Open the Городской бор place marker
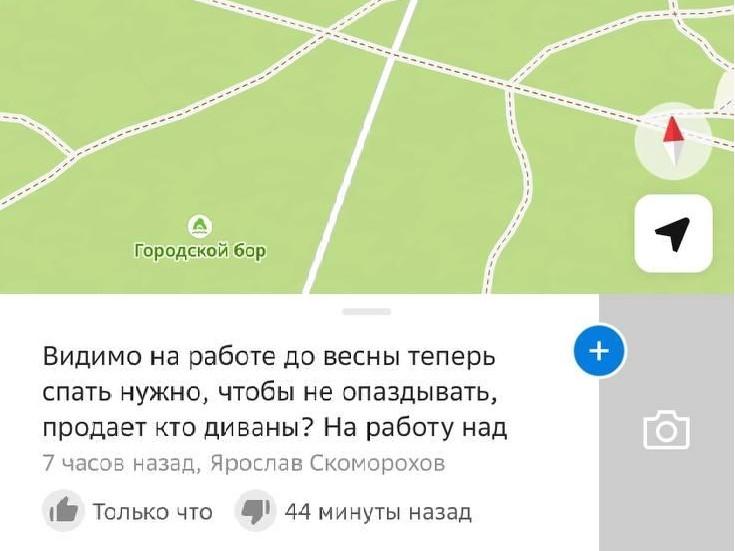Screen dimensions: 735x551 pos(200,225)
